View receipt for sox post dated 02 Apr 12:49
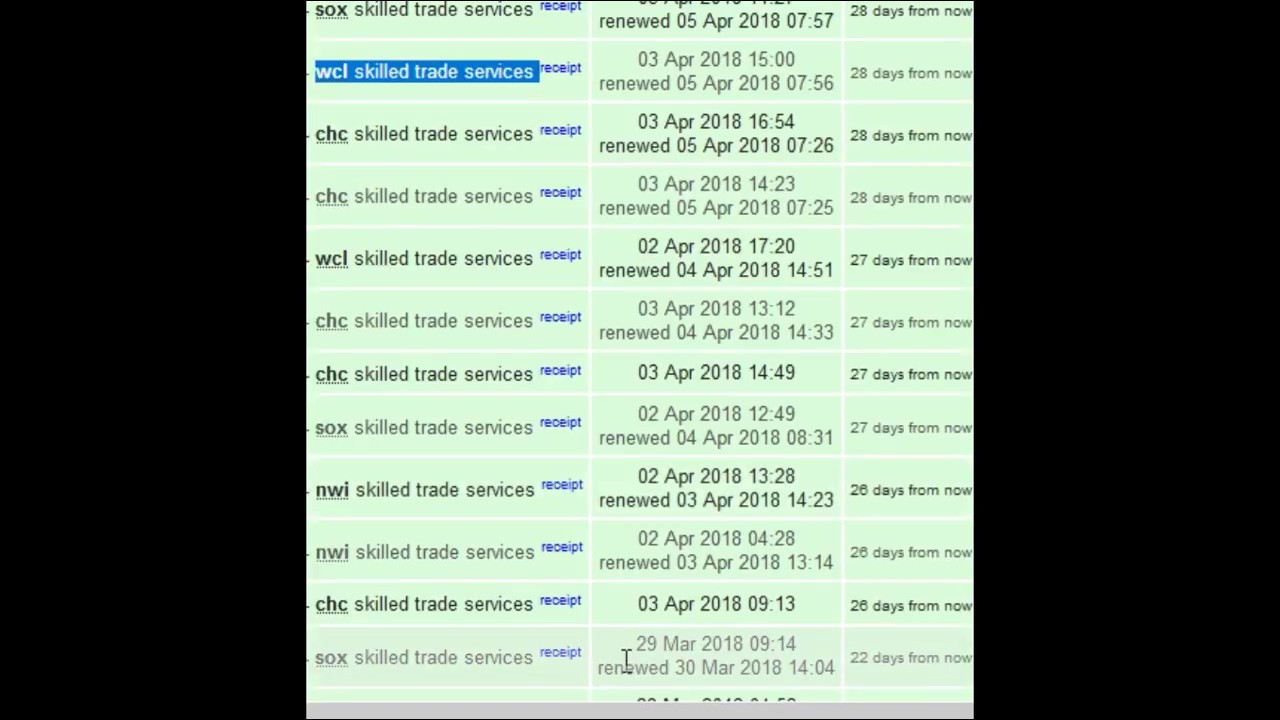 (560, 423)
